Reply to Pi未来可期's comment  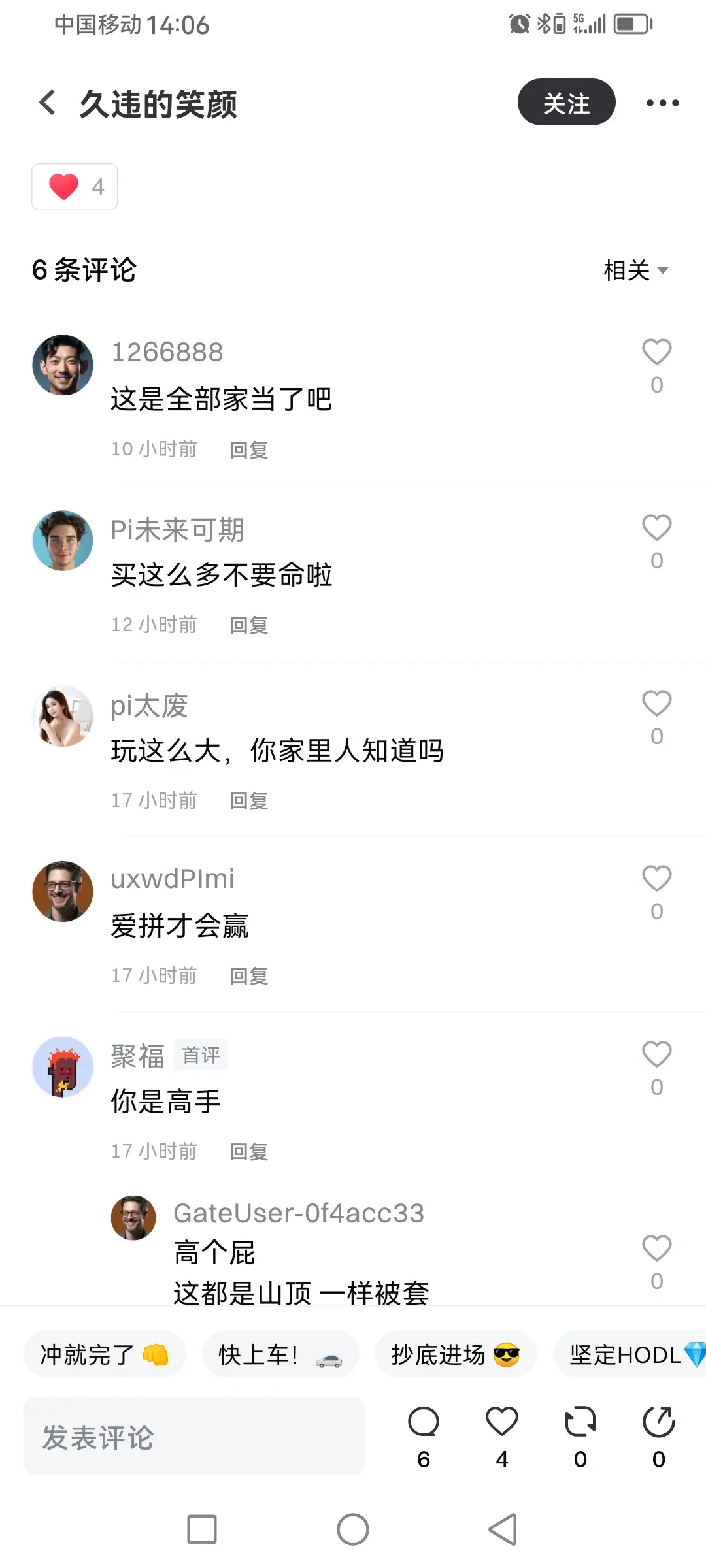249,625
